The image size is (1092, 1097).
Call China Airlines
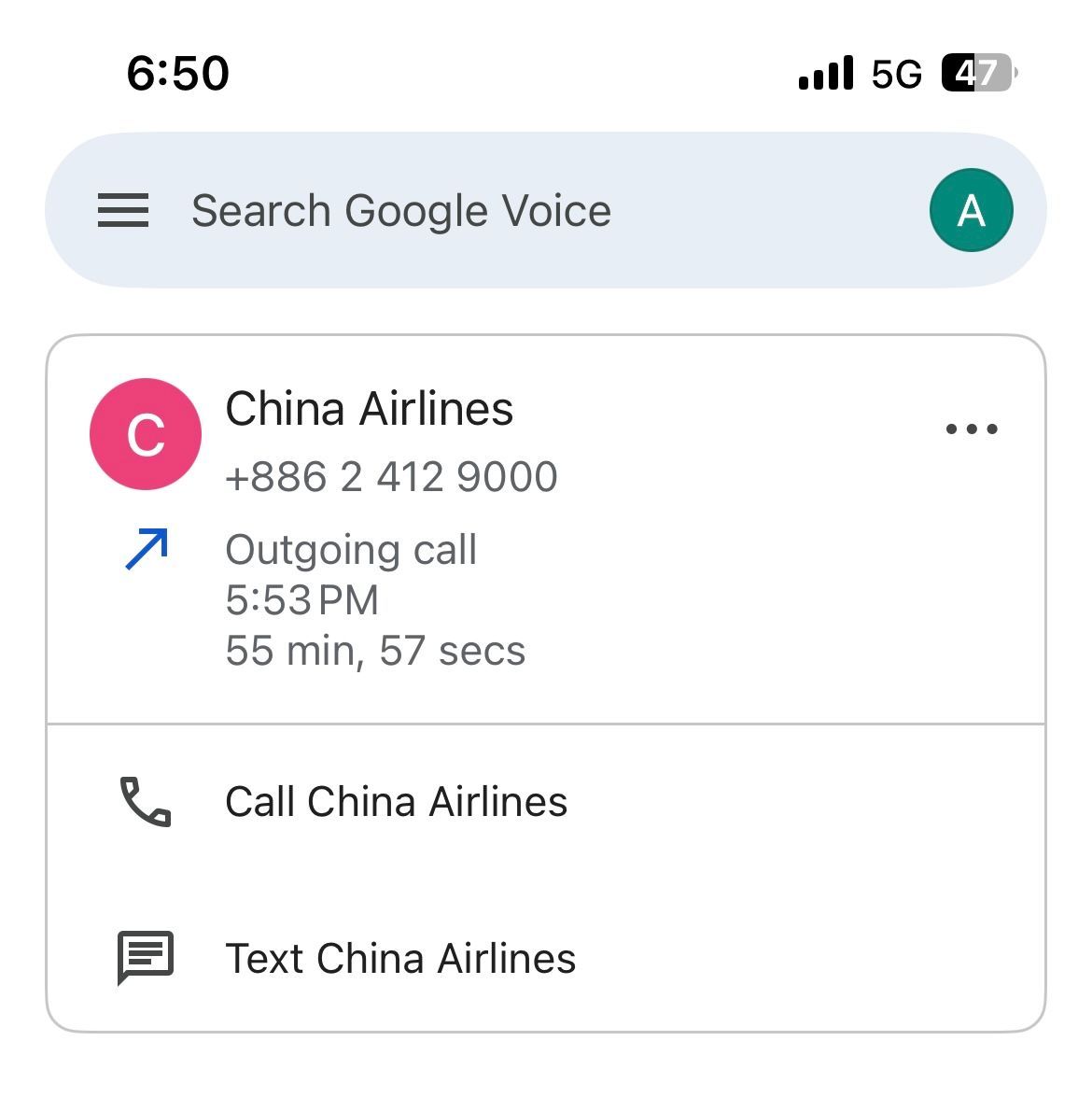click(546, 802)
